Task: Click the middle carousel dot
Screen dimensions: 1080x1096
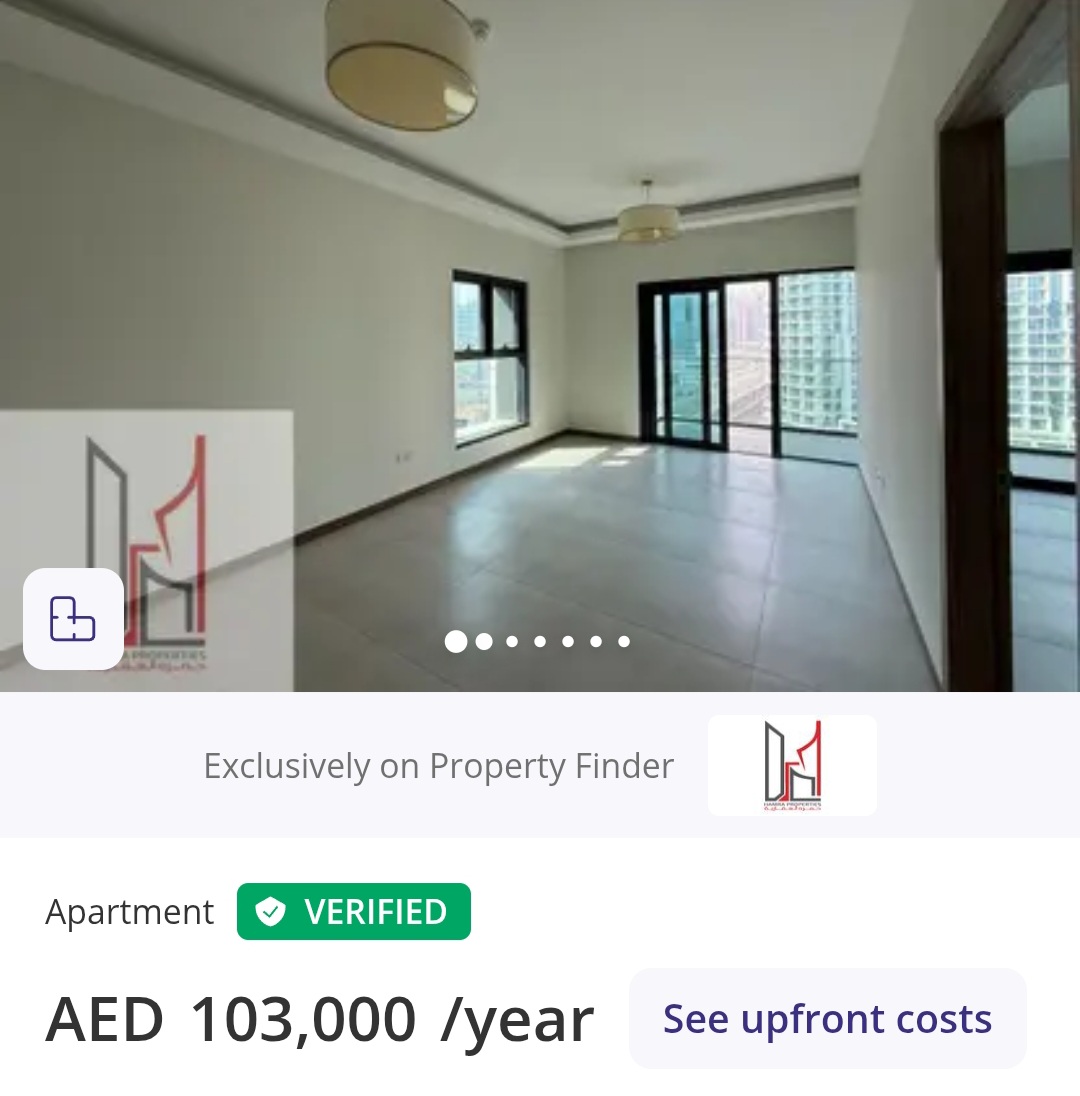Action: (539, 643)
